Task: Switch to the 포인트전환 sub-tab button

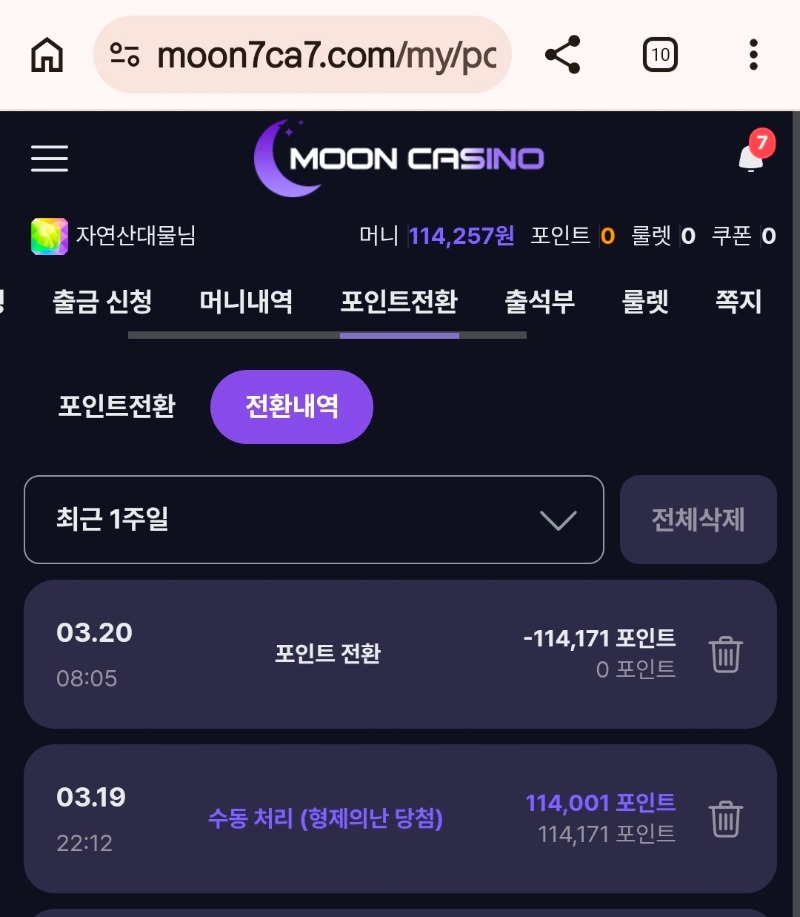Action: [x=117, y=406]
